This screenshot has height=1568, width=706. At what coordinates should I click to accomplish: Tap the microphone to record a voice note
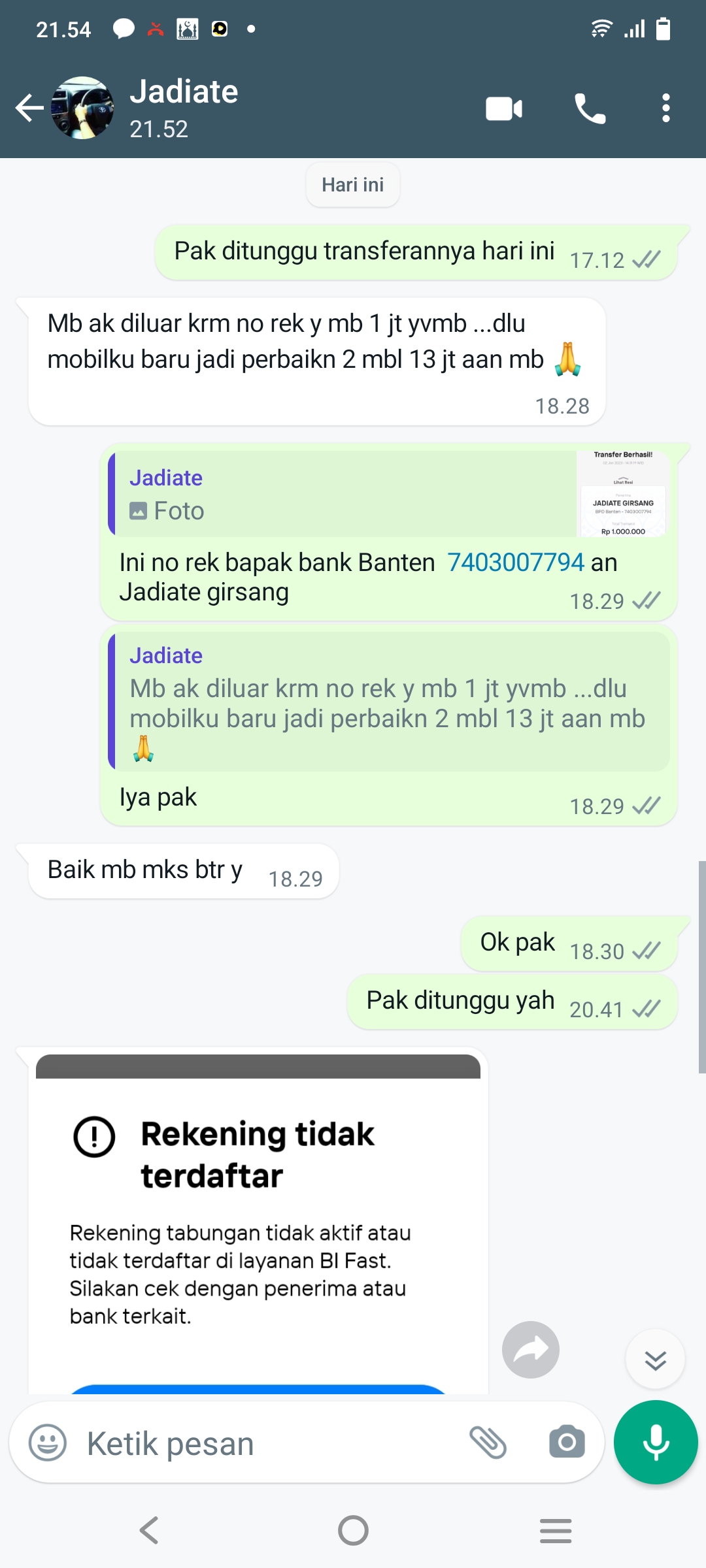pos(656,1443)
